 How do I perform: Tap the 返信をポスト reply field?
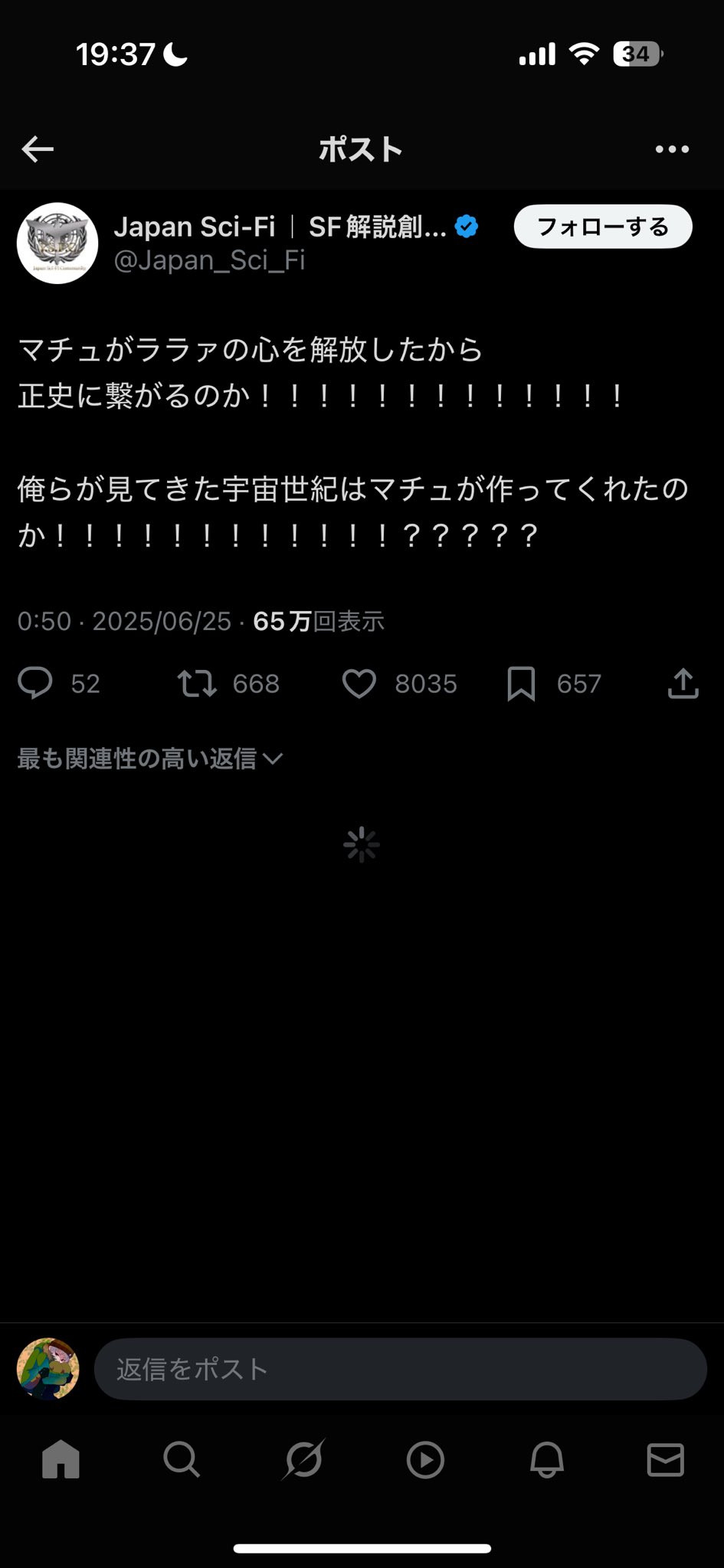click(400, 1369)
